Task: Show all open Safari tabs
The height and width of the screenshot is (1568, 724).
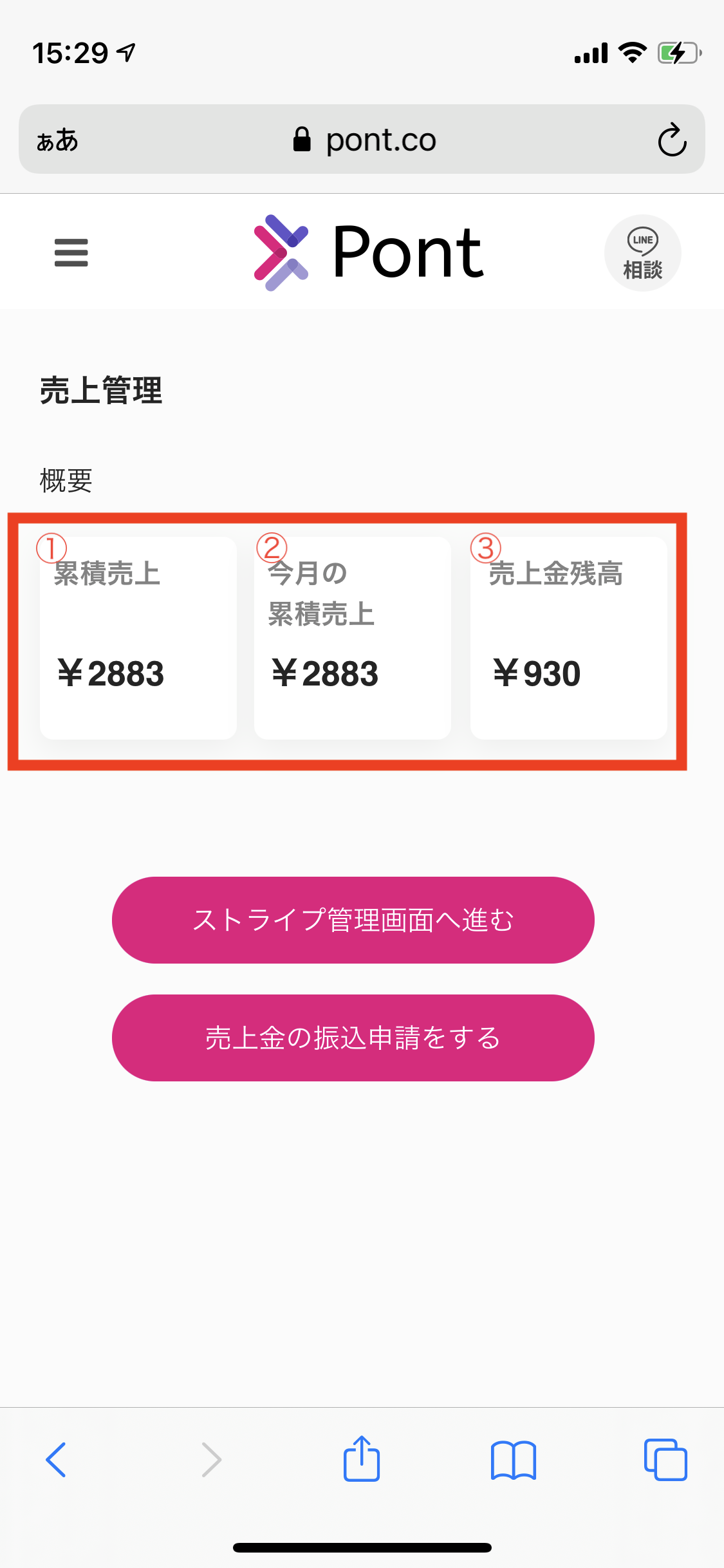Action: click(x=665, y=1459)
